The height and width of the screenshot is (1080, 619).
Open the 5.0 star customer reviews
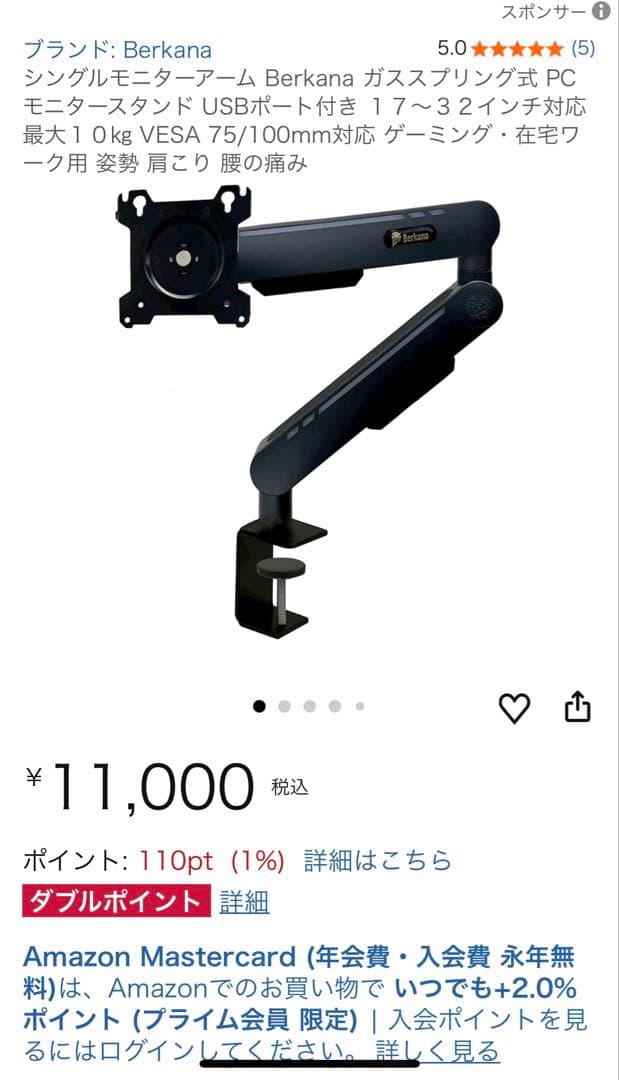516,48
